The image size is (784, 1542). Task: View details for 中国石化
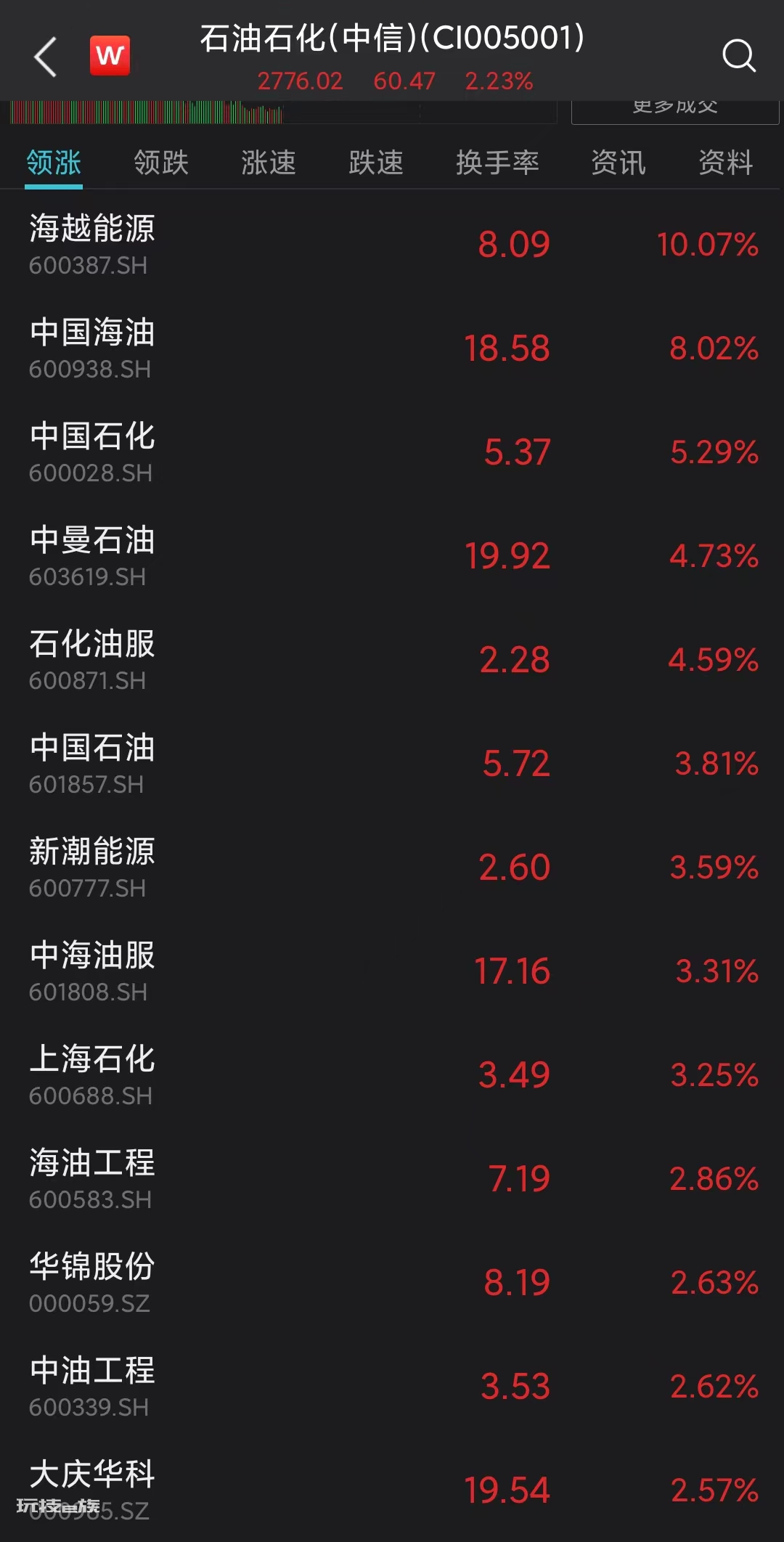coord(392,452)
